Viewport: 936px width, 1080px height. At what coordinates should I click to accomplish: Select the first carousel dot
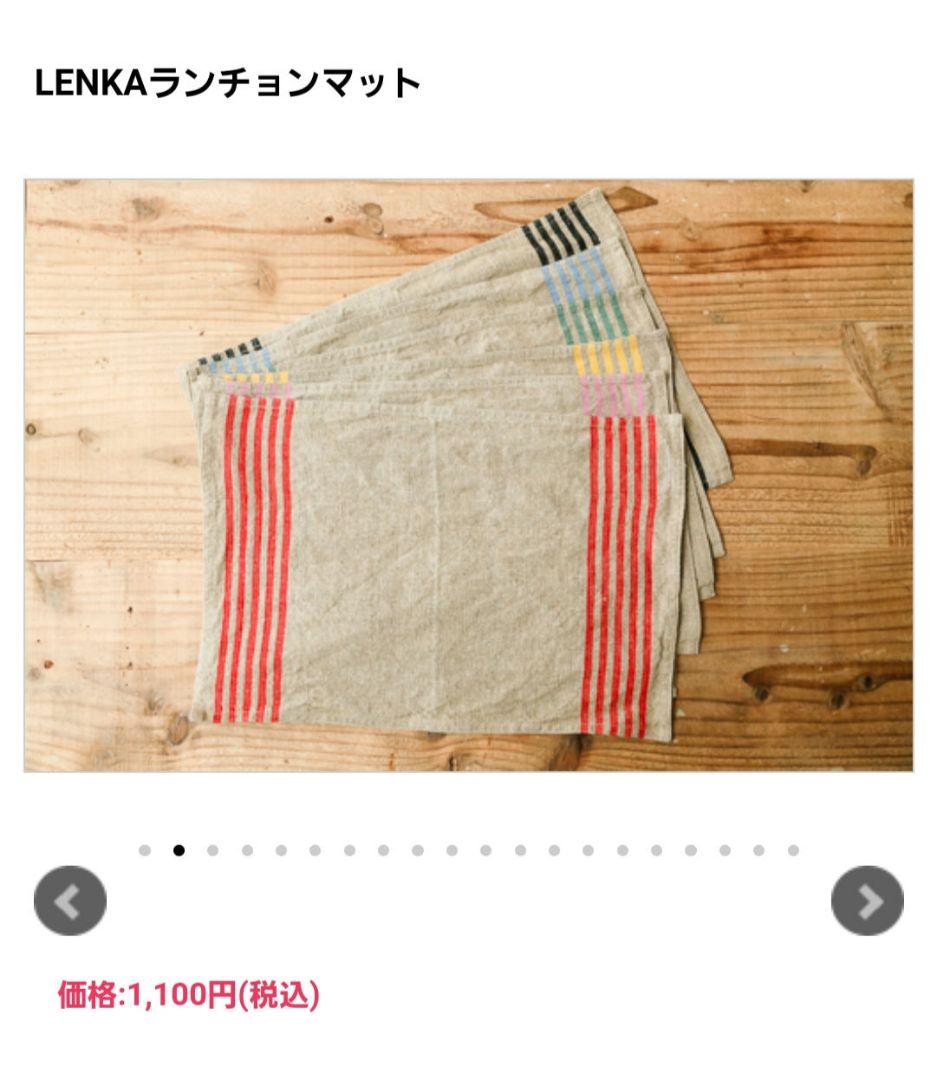(x=144, y=851)
